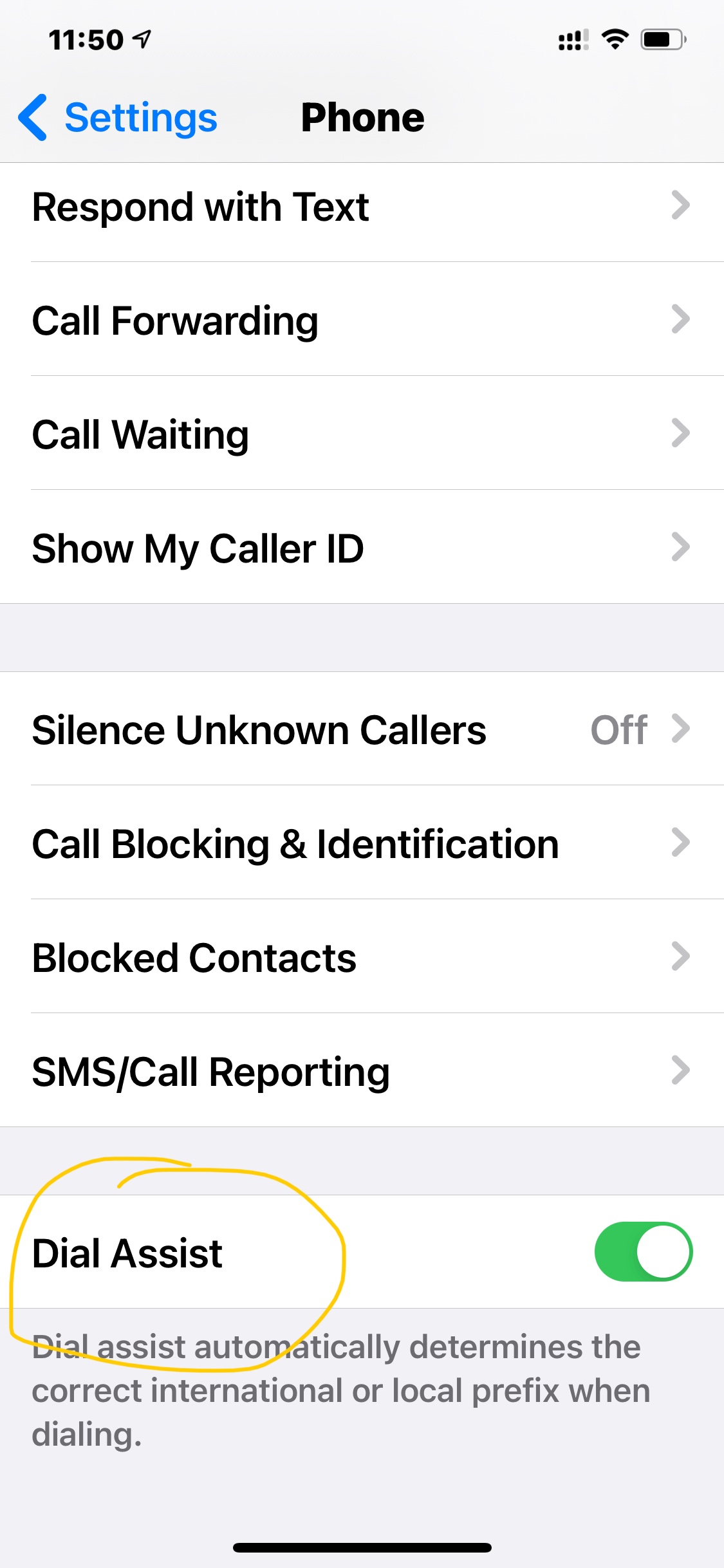Open Respond with Text

click(x=360, y=207)
